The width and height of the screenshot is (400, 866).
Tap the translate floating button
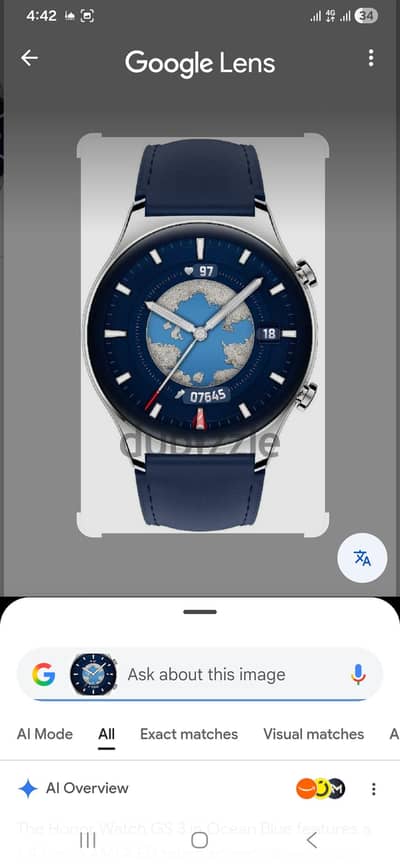[362, 558]
